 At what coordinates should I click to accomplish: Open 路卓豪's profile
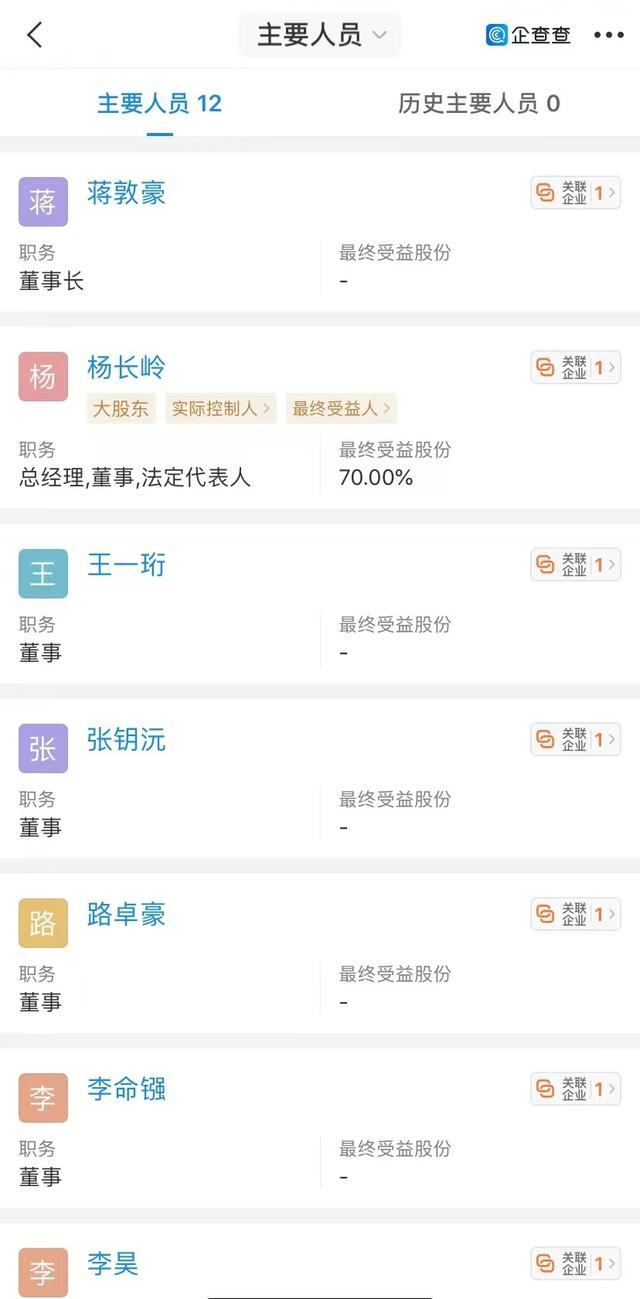[x=126, y=914]
